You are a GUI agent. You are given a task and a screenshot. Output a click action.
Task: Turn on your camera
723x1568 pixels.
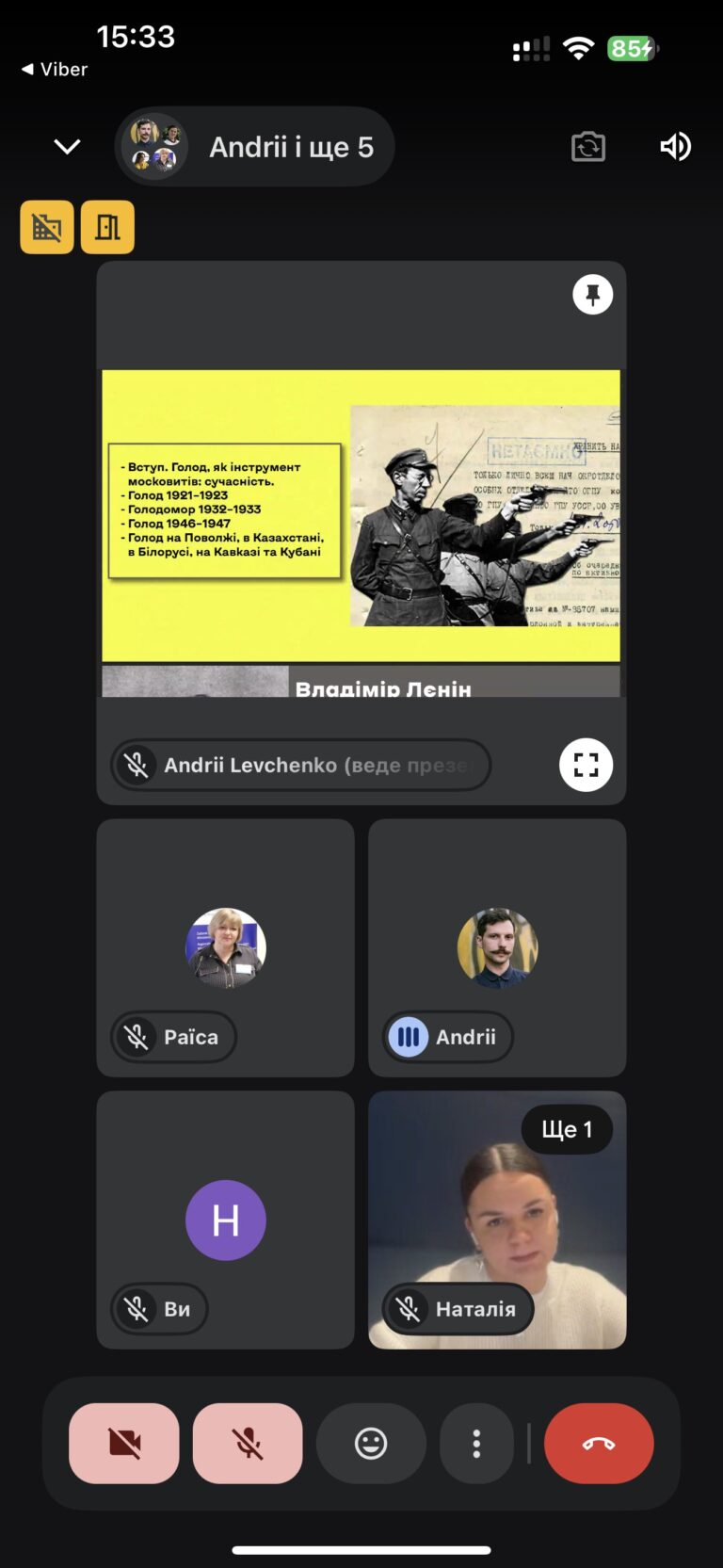click(x=124, y=1443)
